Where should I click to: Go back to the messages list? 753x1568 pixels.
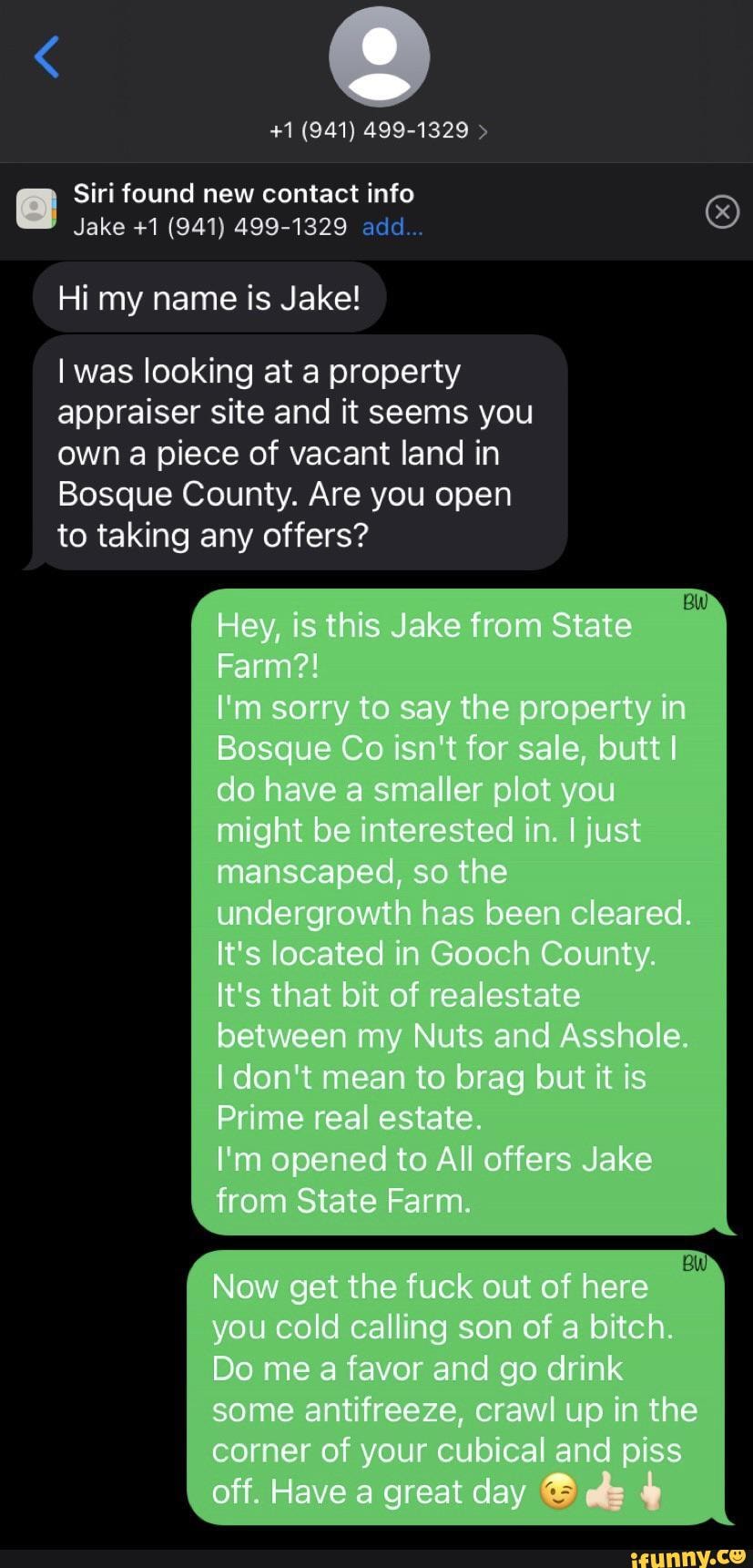[47, 56]
